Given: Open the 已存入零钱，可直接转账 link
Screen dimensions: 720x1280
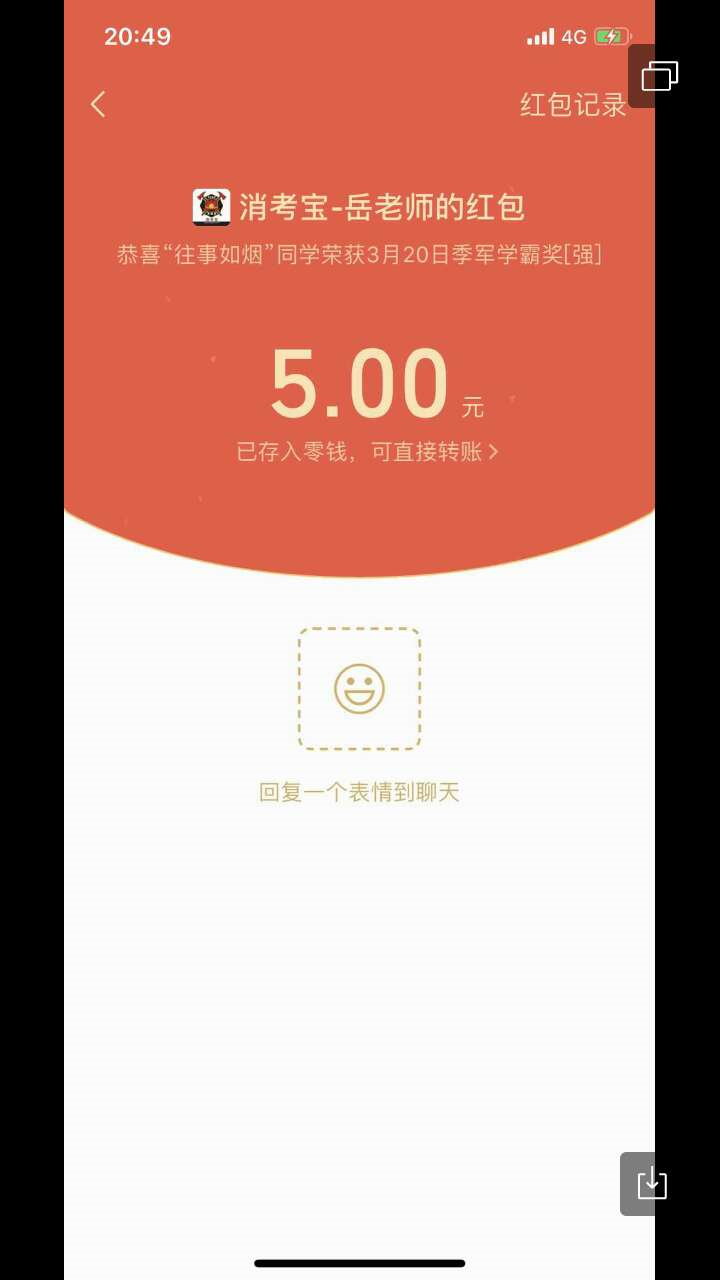Looking at the screenshot, I should [366, 452].
